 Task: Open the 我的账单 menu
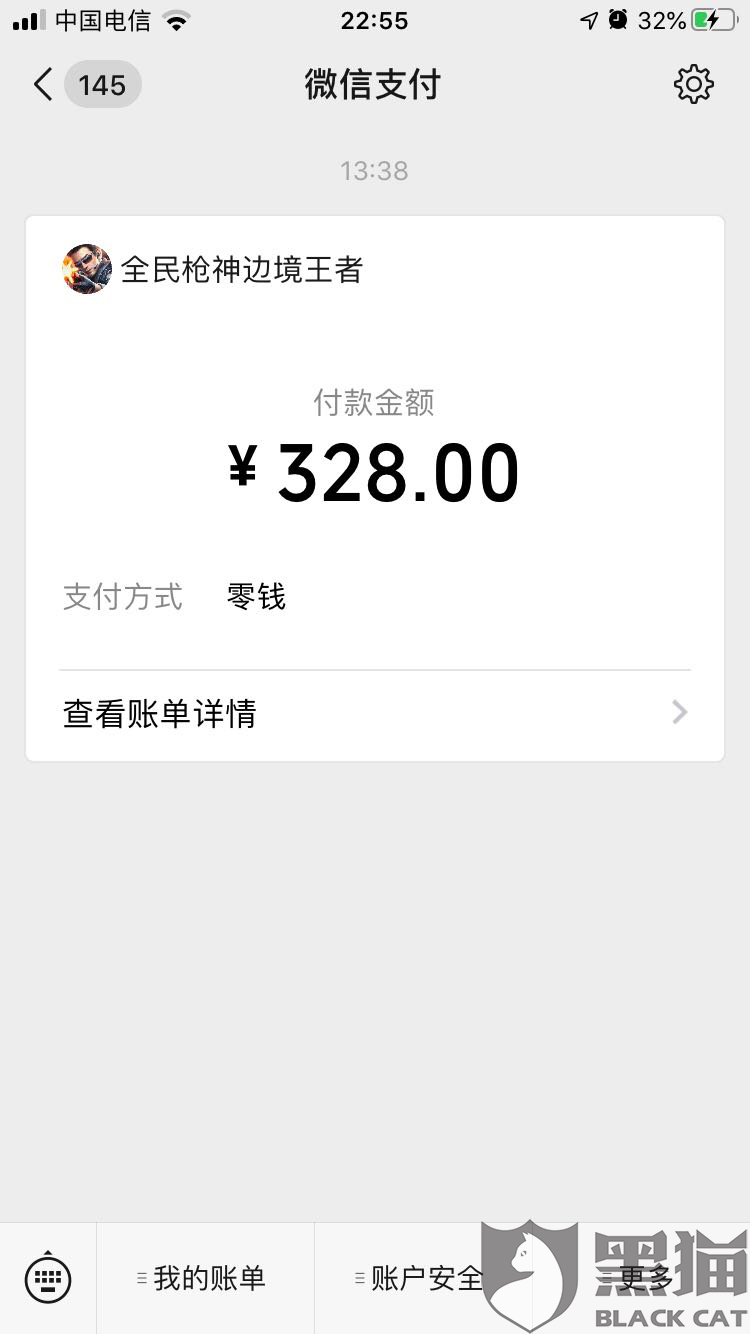point(205,1278)
